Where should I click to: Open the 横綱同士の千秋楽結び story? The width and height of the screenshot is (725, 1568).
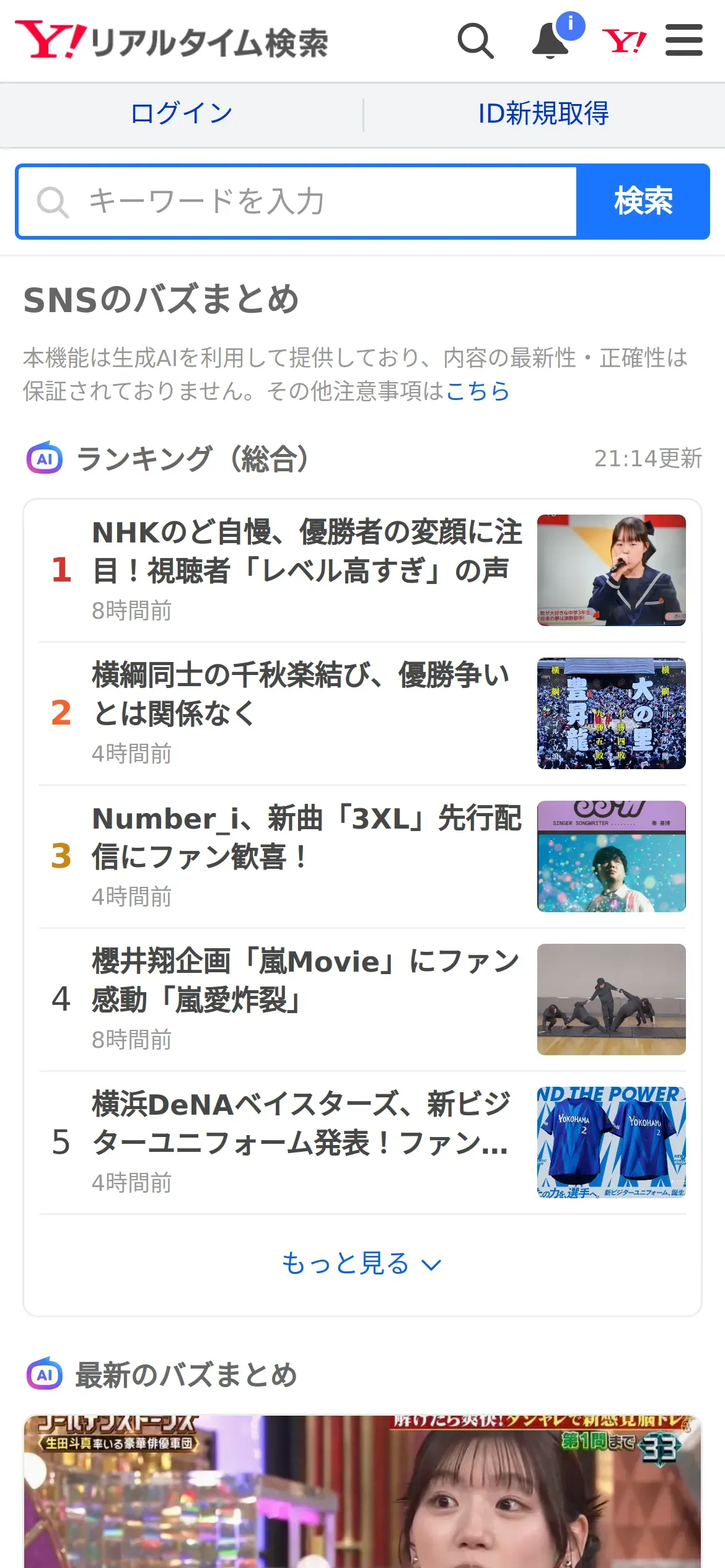click(301, 694)
